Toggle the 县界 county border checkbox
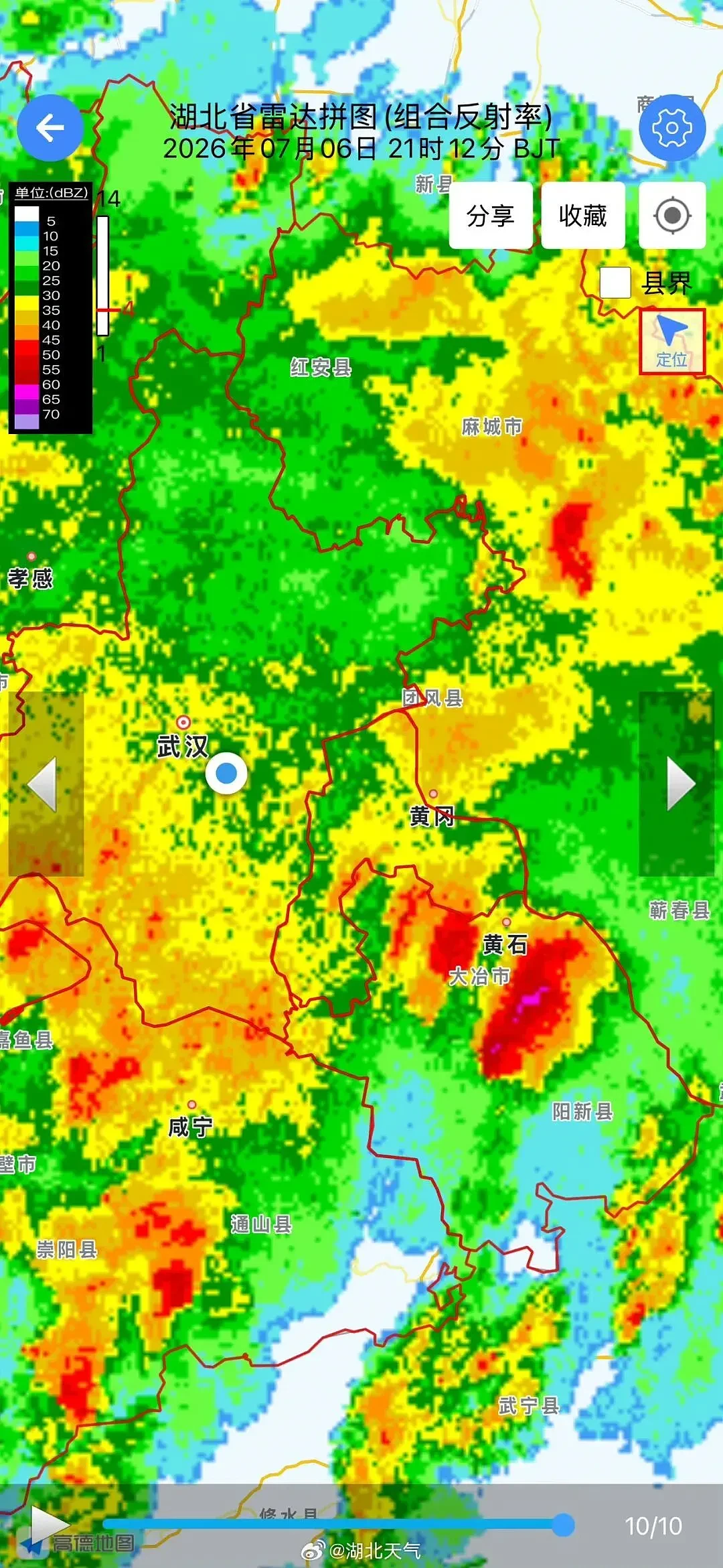723x1568 pixels. click(x=615, y=283)
